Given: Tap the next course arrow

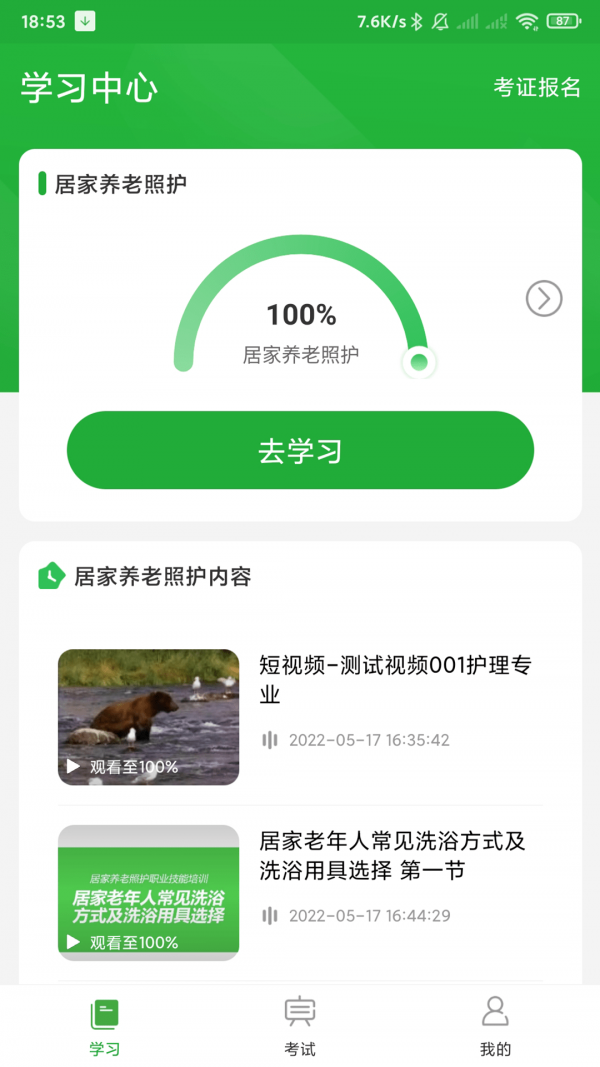Looking at the screenshot, I should (544, 298).
